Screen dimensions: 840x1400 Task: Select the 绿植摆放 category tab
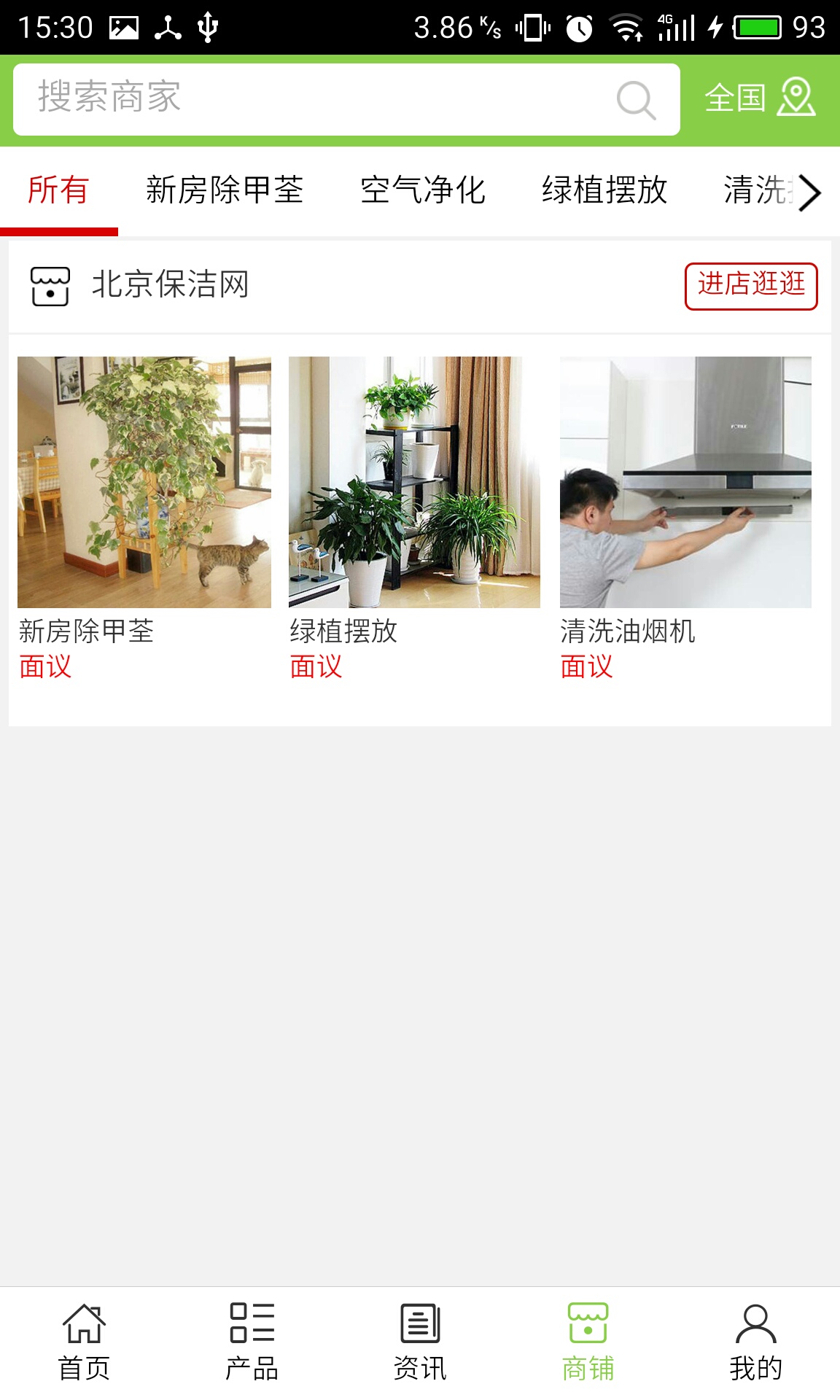[x=604, y=191]
